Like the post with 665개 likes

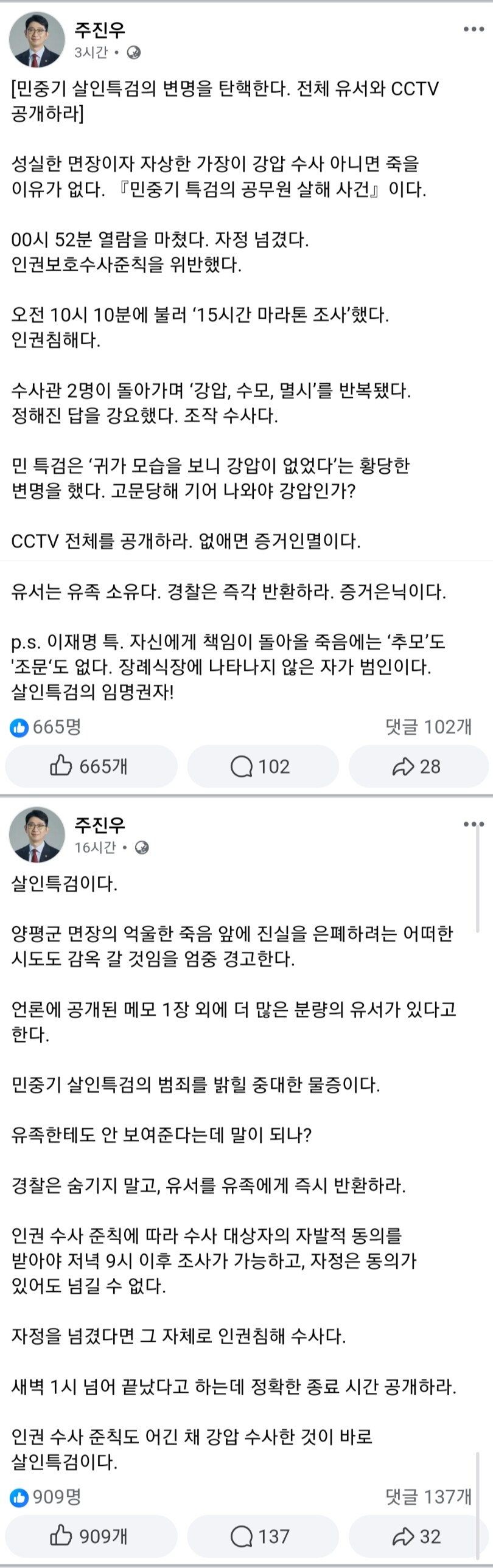click(x=90, y=766)
